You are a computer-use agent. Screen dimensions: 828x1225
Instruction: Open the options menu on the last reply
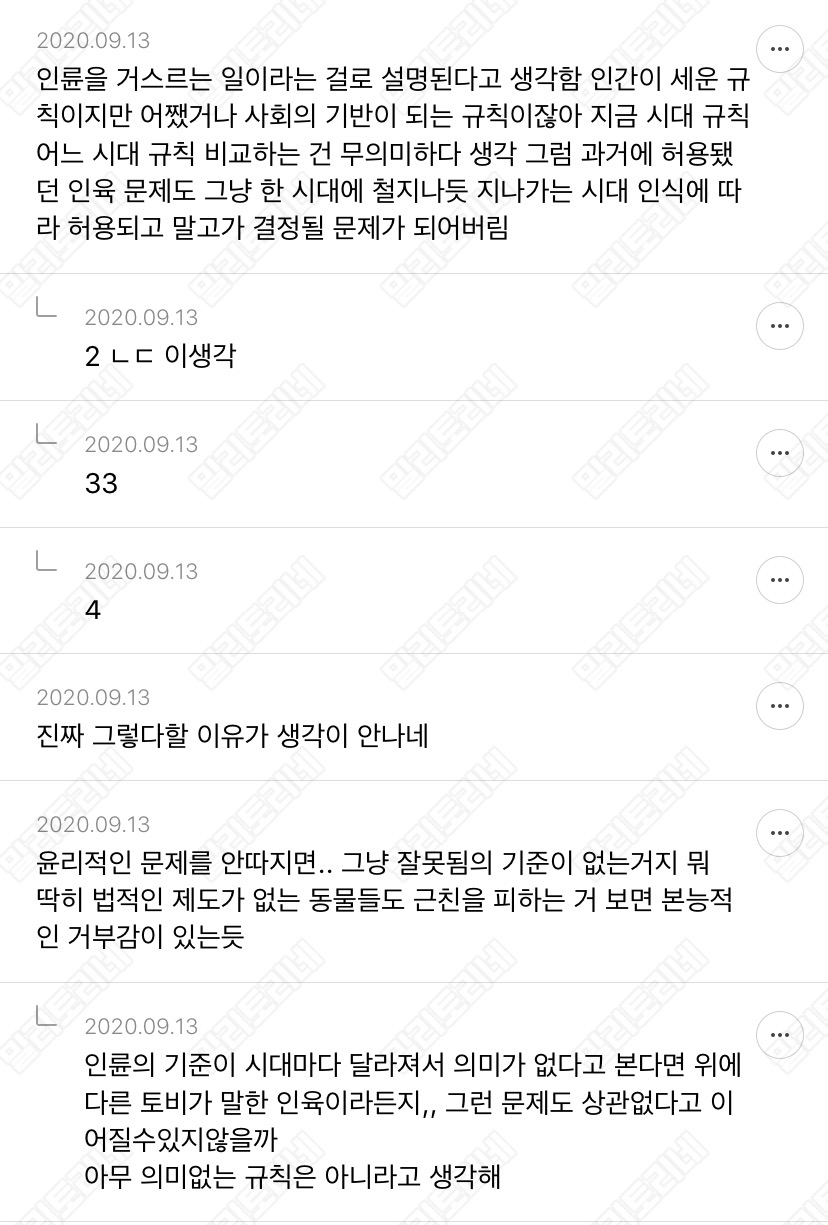click(780, 1035)
